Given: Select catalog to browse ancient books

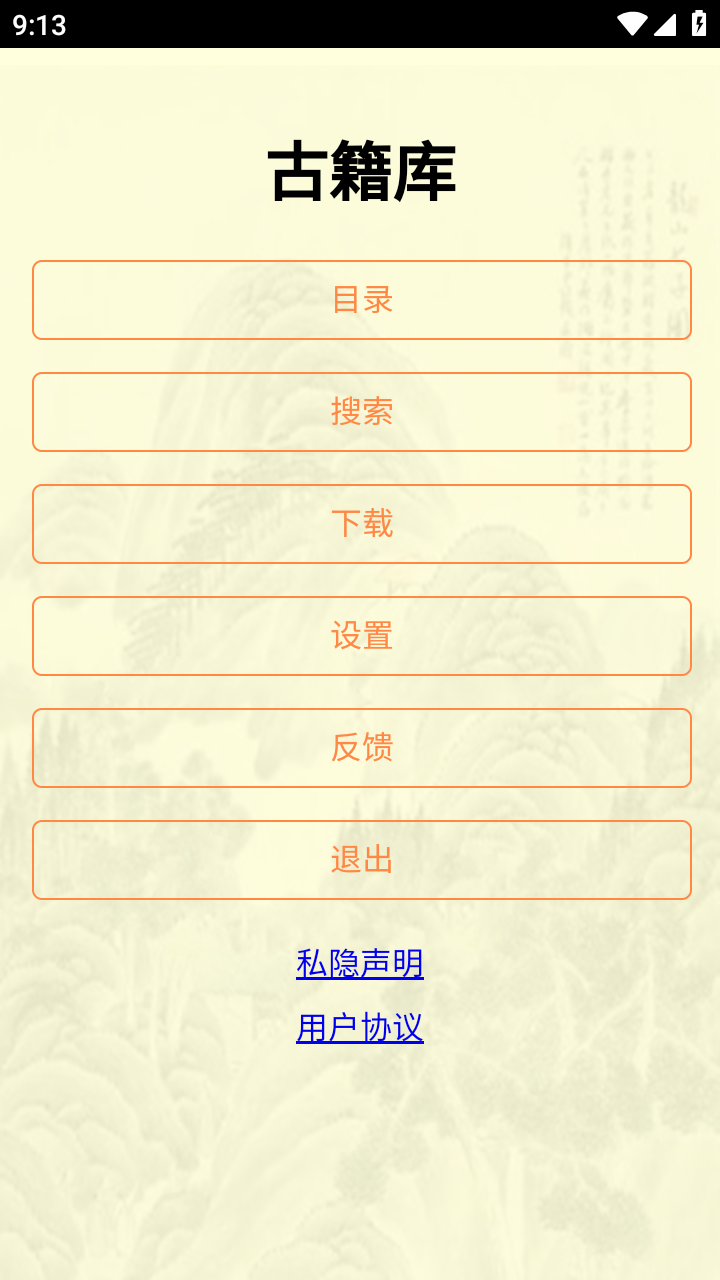Looking at the screenshot, I should click(360, 300).
